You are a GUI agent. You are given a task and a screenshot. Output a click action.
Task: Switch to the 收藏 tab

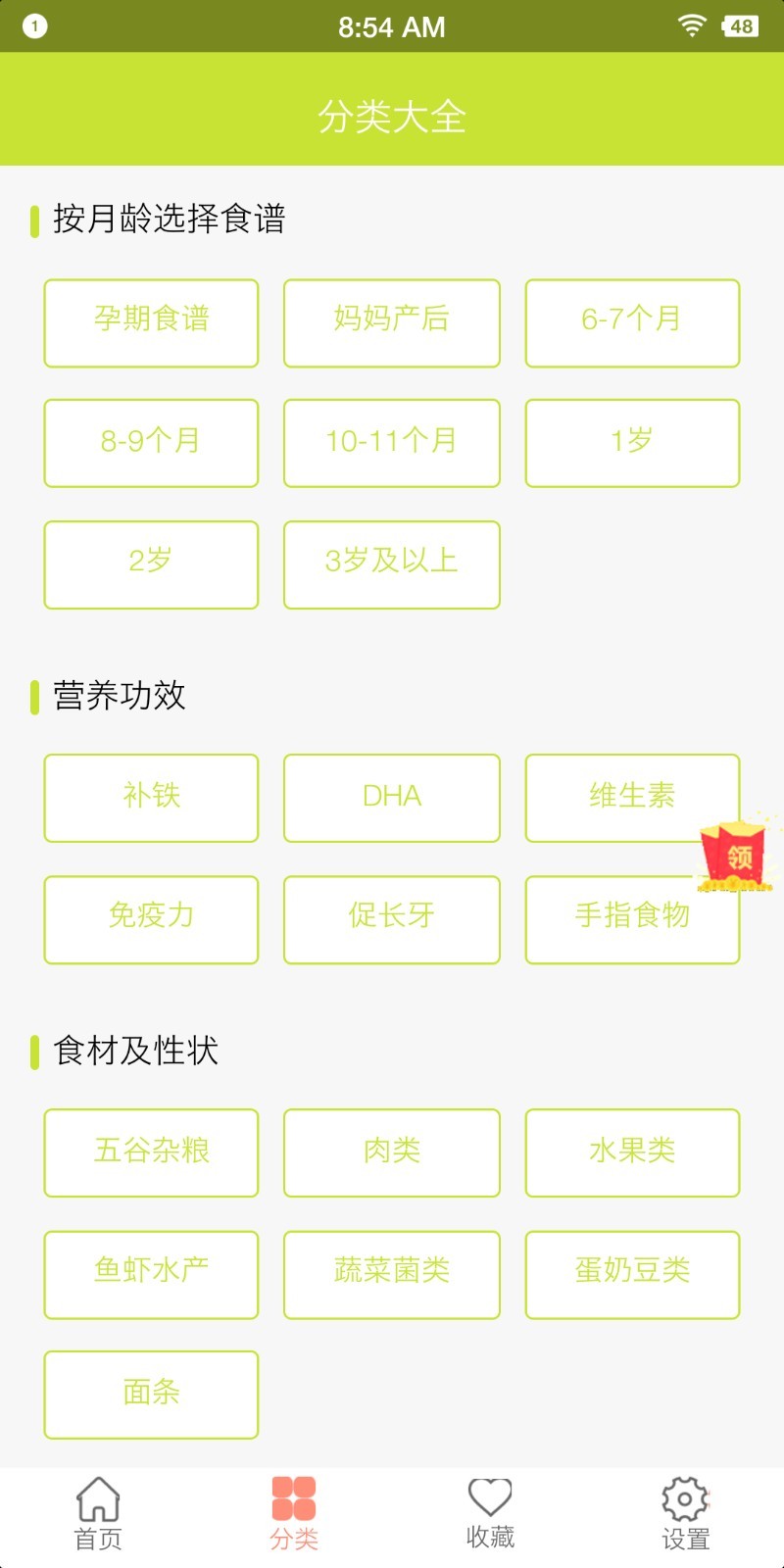tap(489, 1514)
